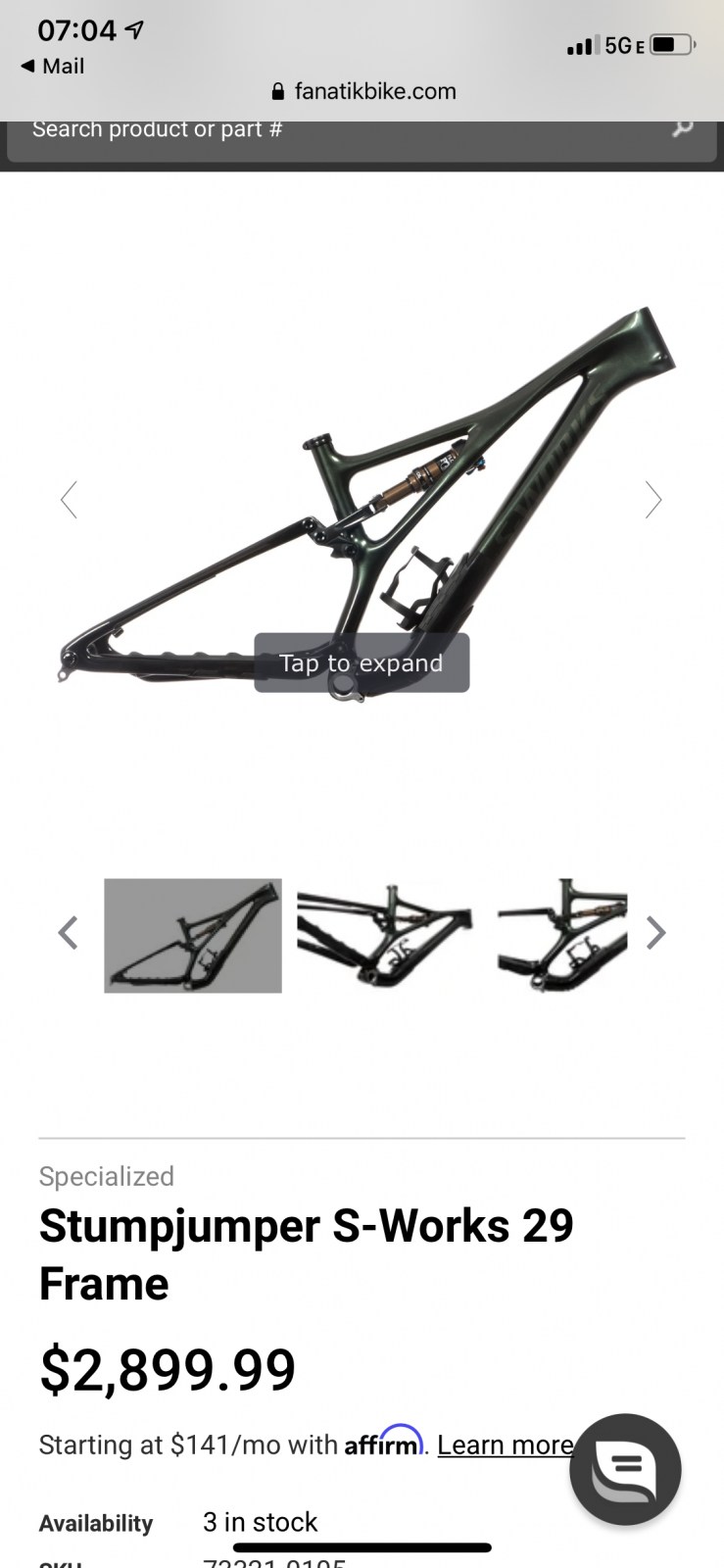Select the first highlighted frame thumbnail
Screen dimensions: 724x1568
click(193, 936)
